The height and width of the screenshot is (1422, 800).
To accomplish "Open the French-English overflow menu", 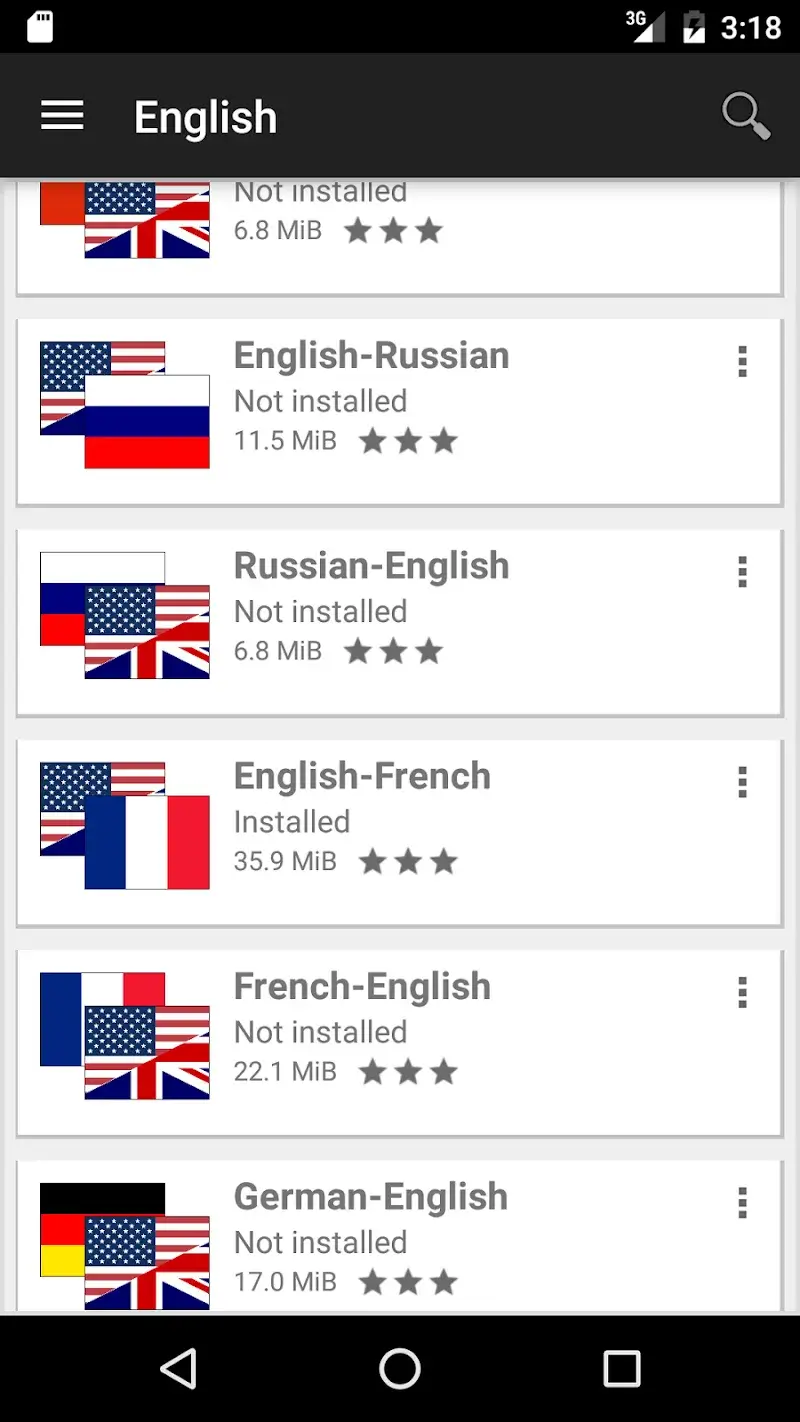I will (742, 992).
